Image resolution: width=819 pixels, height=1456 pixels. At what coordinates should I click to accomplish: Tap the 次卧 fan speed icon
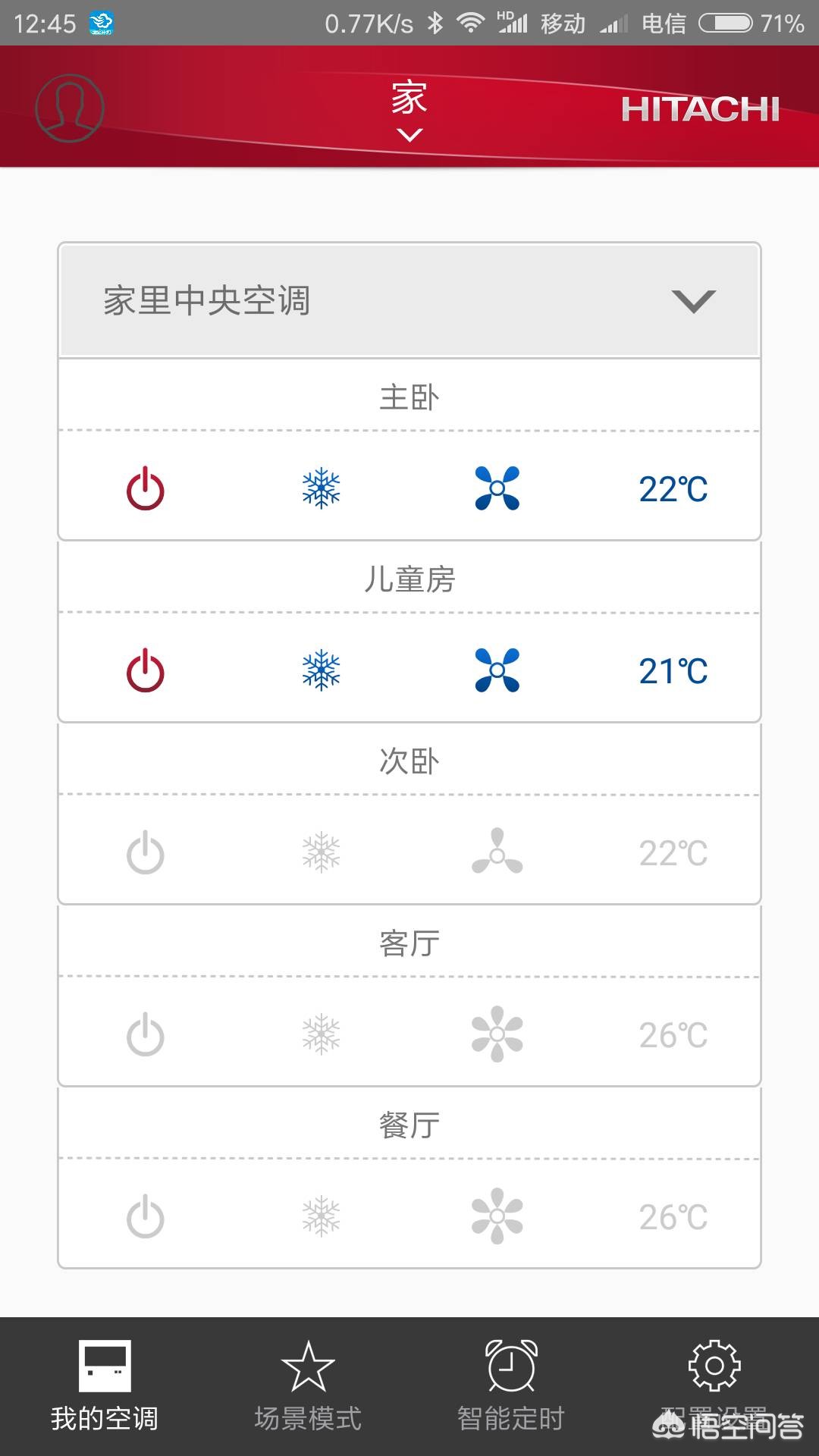coord(497,852)
